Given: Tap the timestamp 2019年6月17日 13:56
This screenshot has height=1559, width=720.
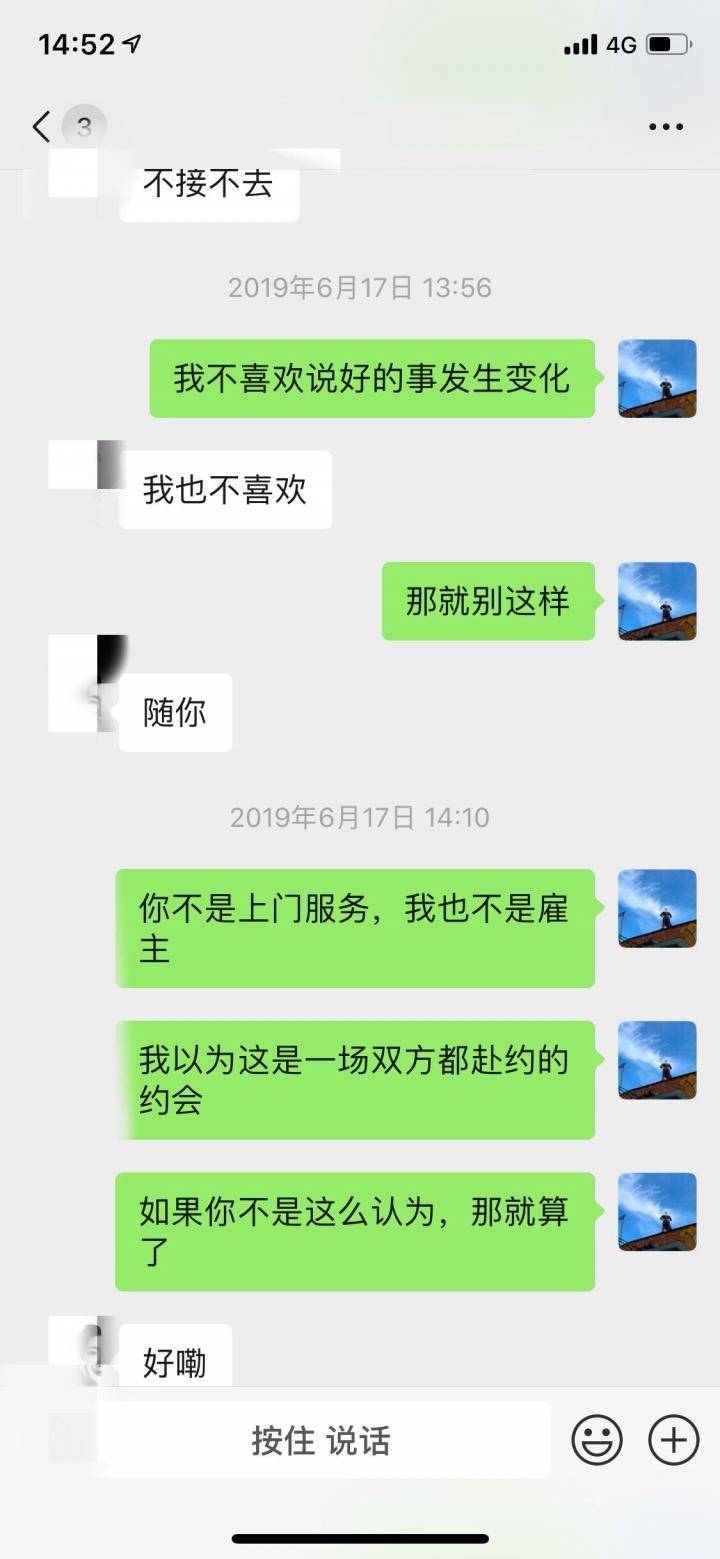Looking at the screenshot, I should coord(359,287).
